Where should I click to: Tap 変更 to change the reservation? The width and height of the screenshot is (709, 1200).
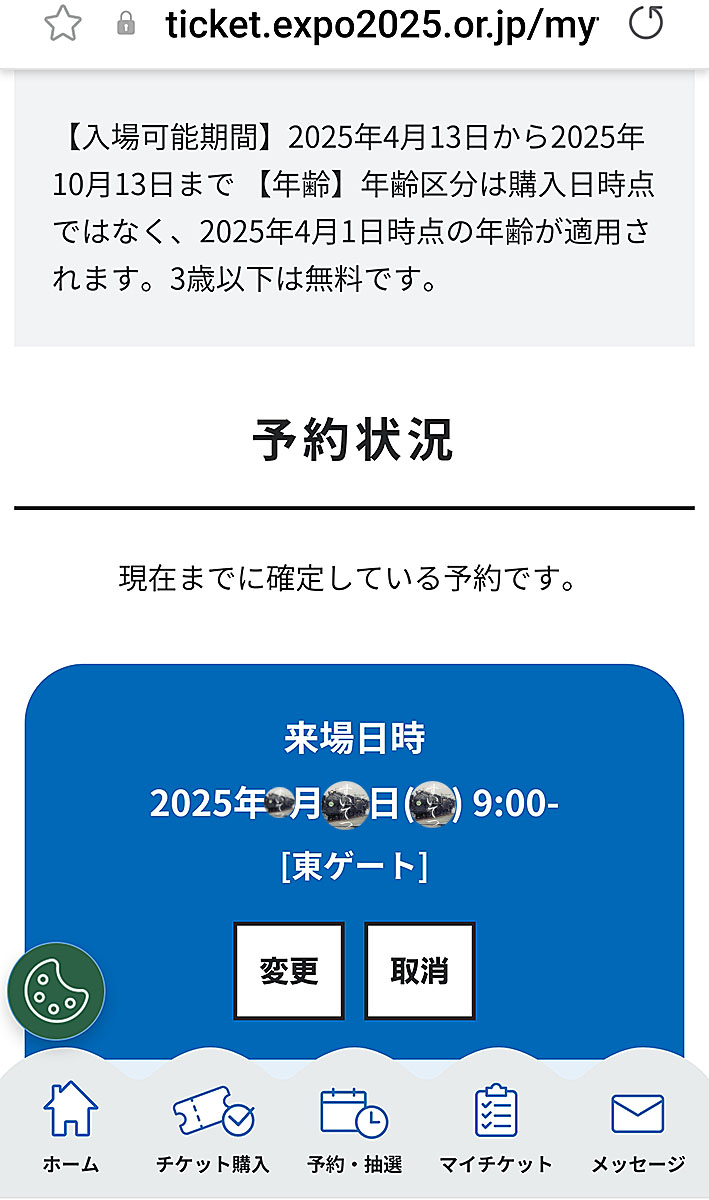(289, 970)
